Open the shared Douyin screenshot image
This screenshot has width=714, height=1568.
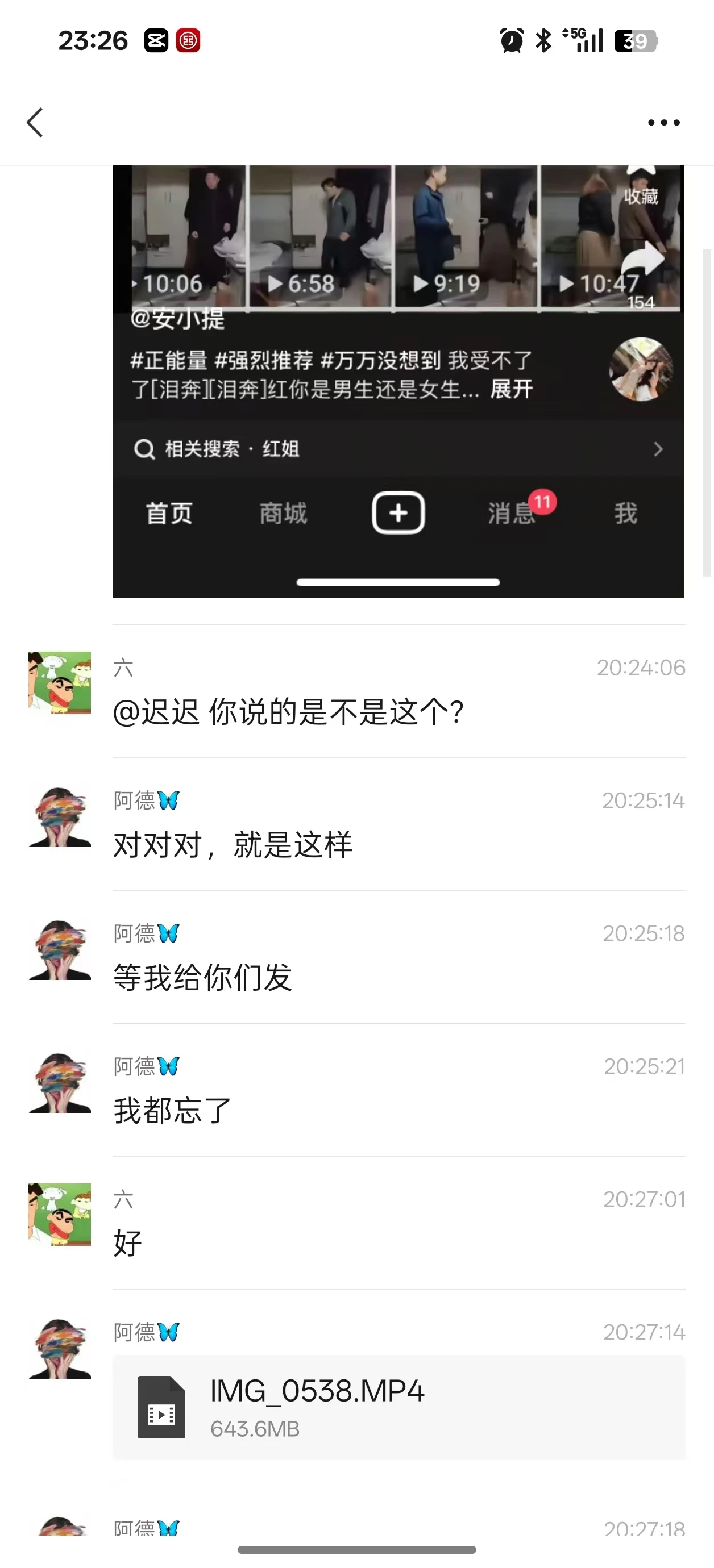point(398,381)
